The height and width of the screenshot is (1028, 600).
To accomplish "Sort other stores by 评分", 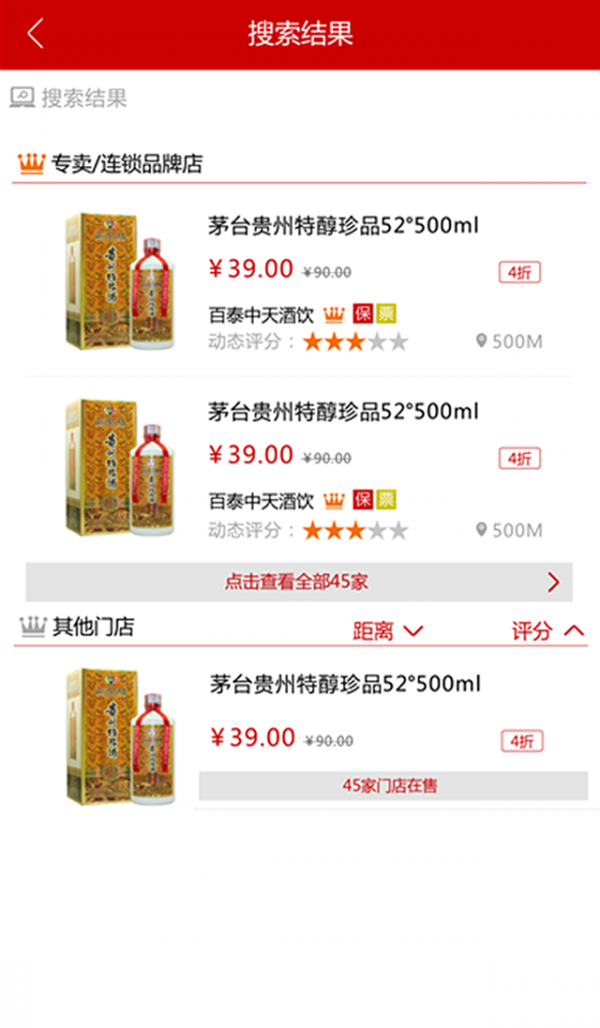I will [547, 631].
